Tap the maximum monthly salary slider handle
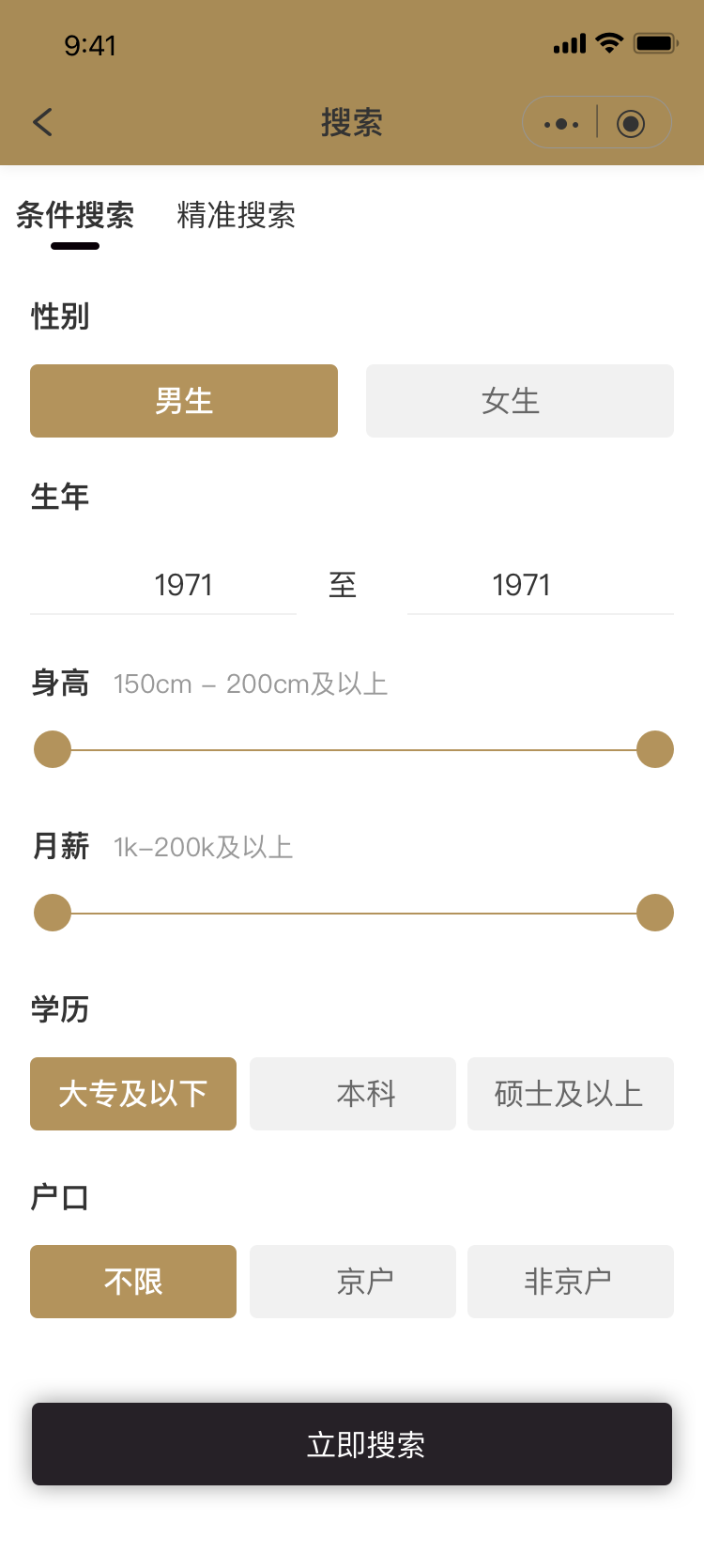Viewport: 704px width, 1568px height. 654,913
